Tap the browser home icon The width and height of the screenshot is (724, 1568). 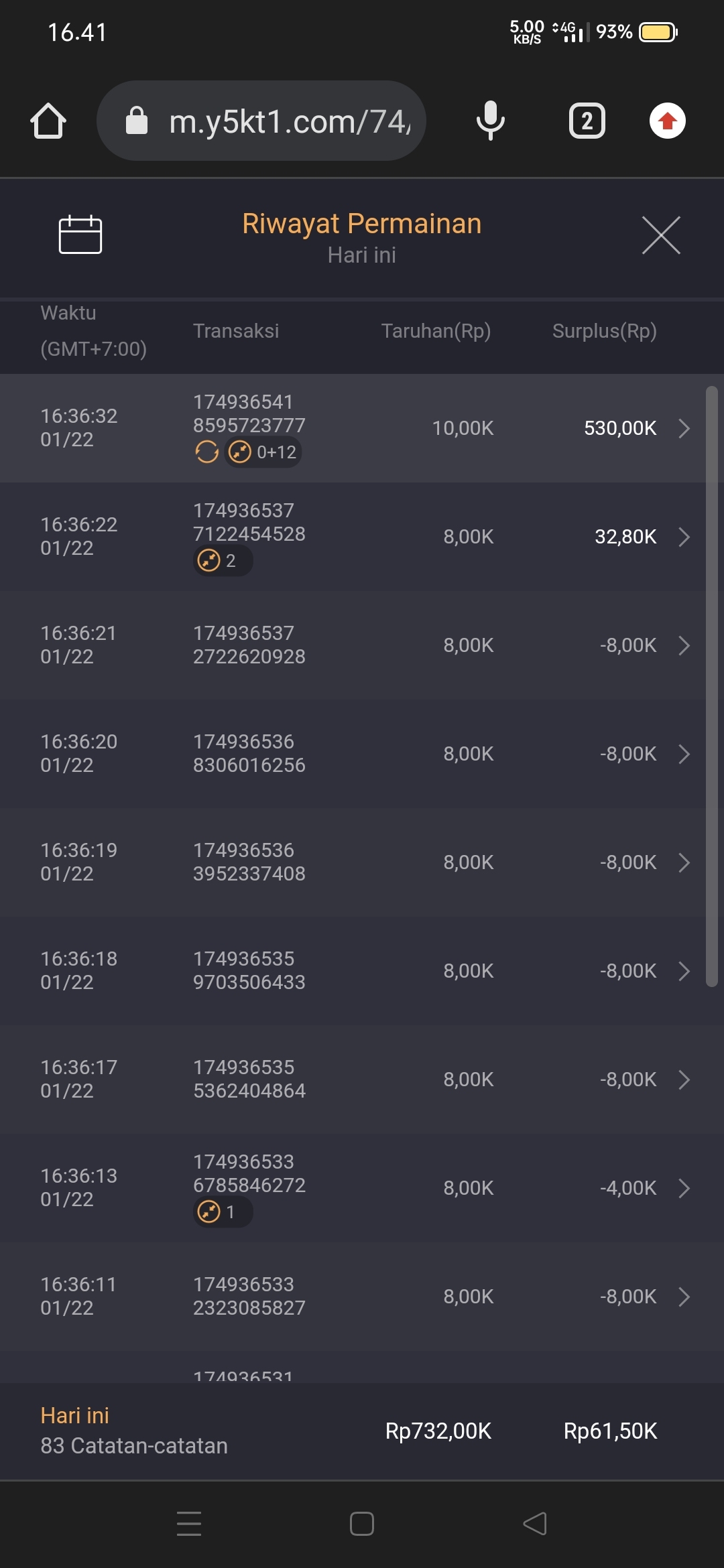pos(48,121)
